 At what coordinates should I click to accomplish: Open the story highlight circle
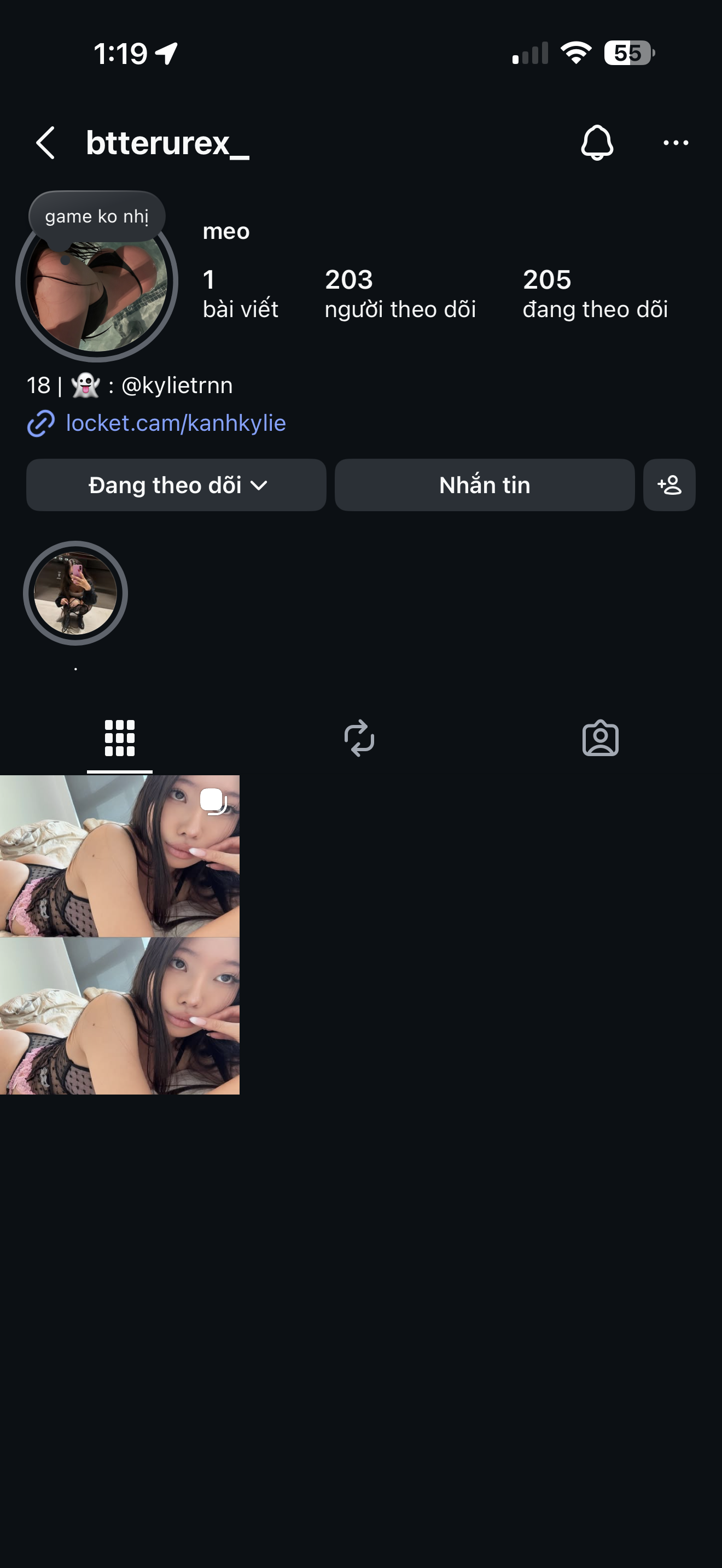(x=75, y=593)
